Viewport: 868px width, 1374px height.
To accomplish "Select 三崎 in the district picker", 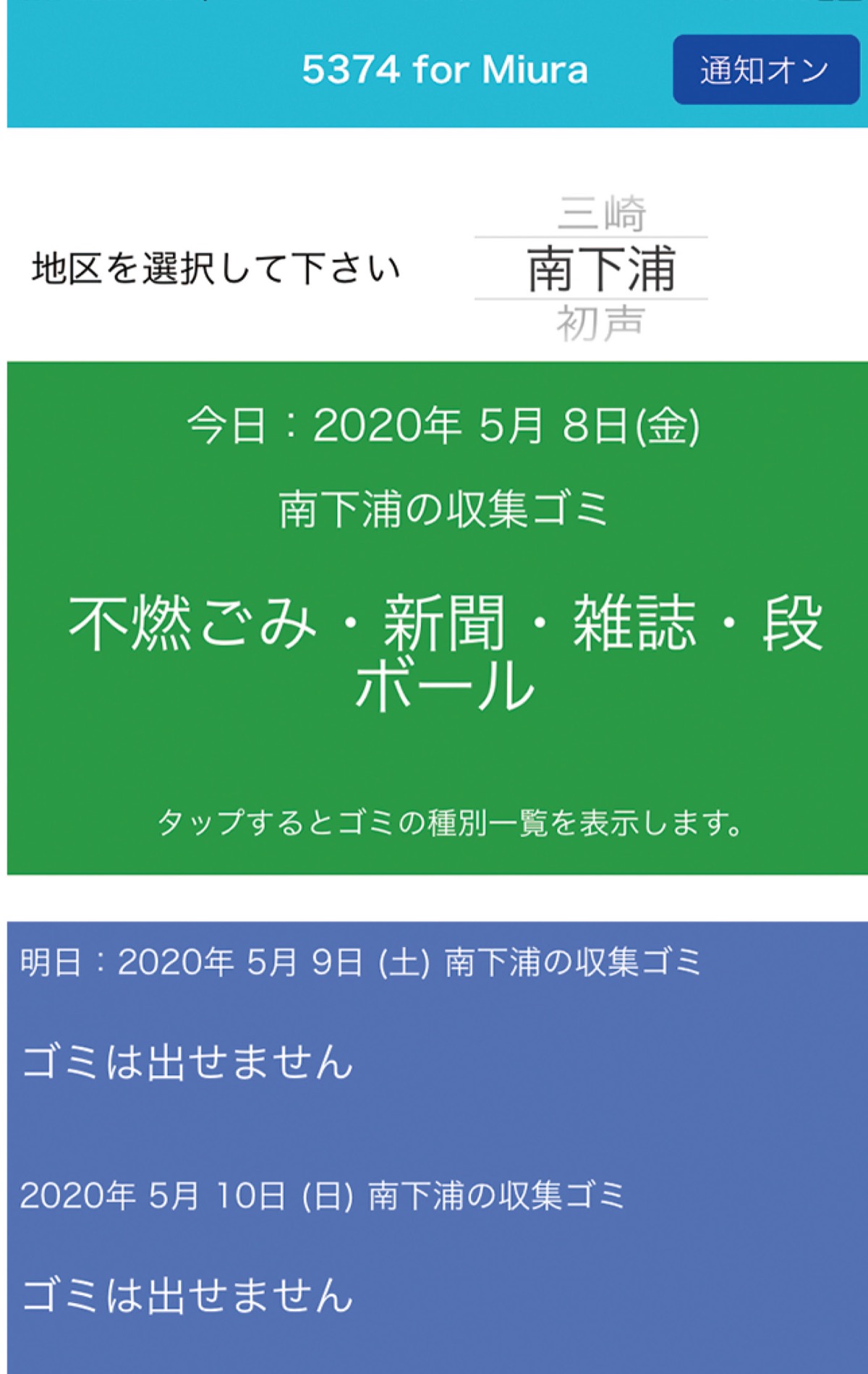I will (600, 213).
